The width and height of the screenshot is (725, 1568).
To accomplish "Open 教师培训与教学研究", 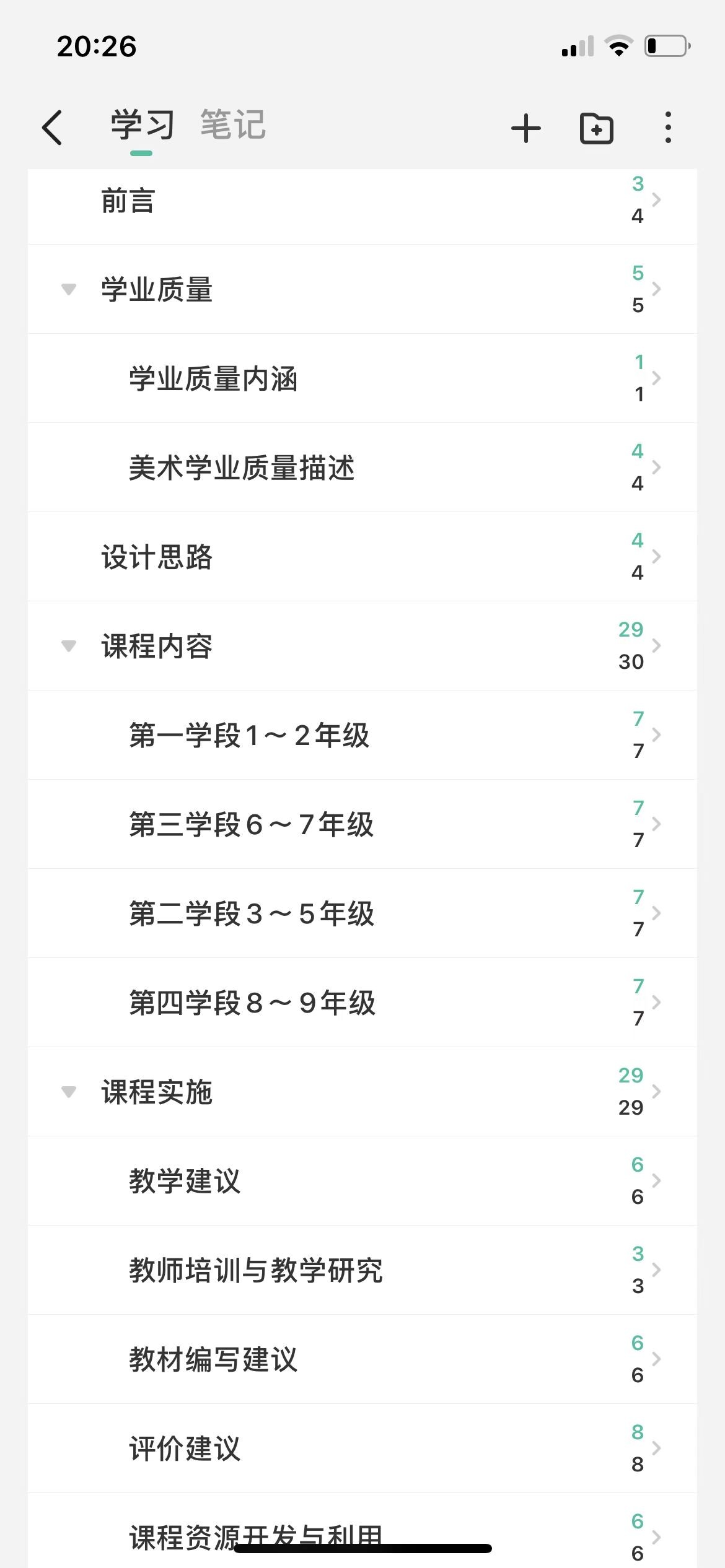I will (362, 1270).
